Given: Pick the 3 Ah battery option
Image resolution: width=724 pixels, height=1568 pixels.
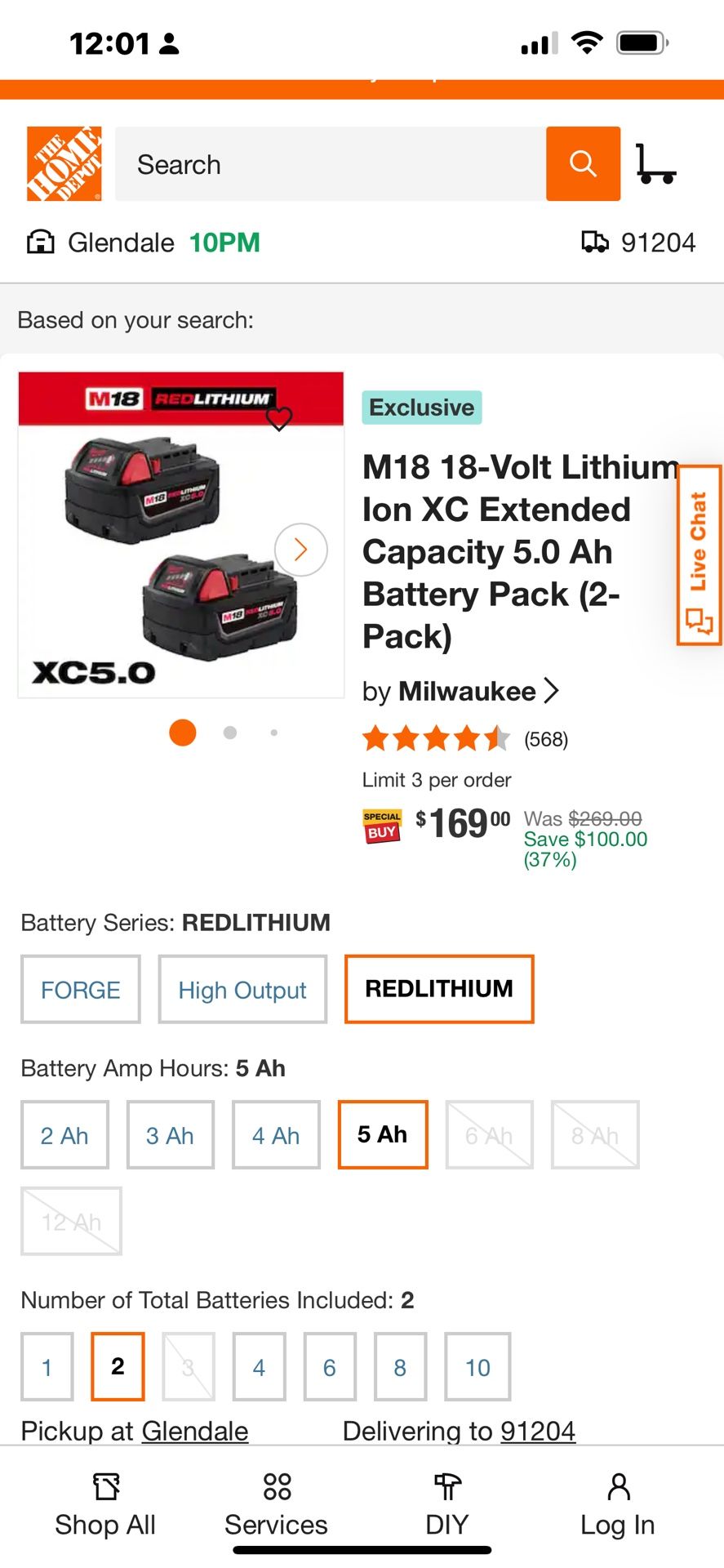Looking at the screenshot, I should (x=170, y=1135).
